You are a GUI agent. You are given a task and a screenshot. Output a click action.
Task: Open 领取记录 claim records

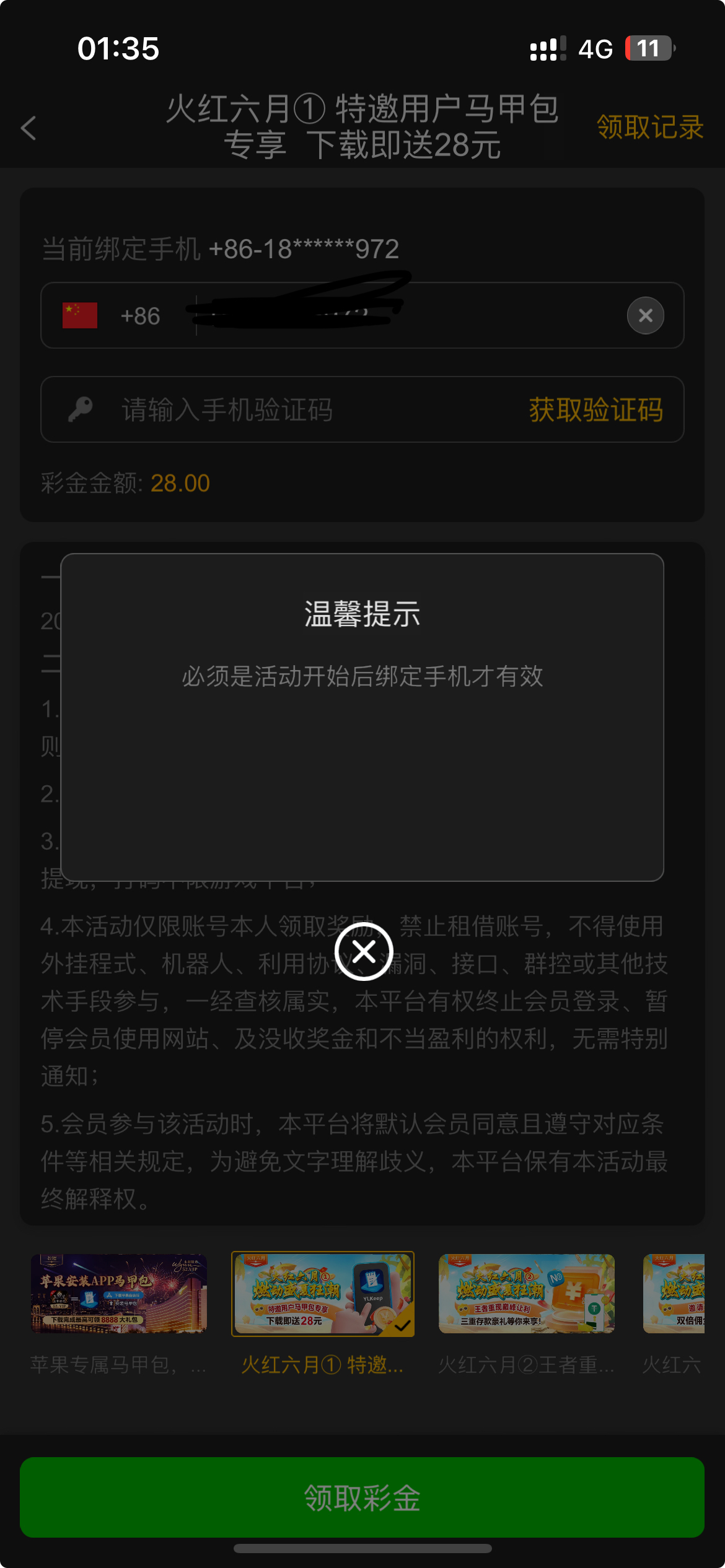click(649, 128)
